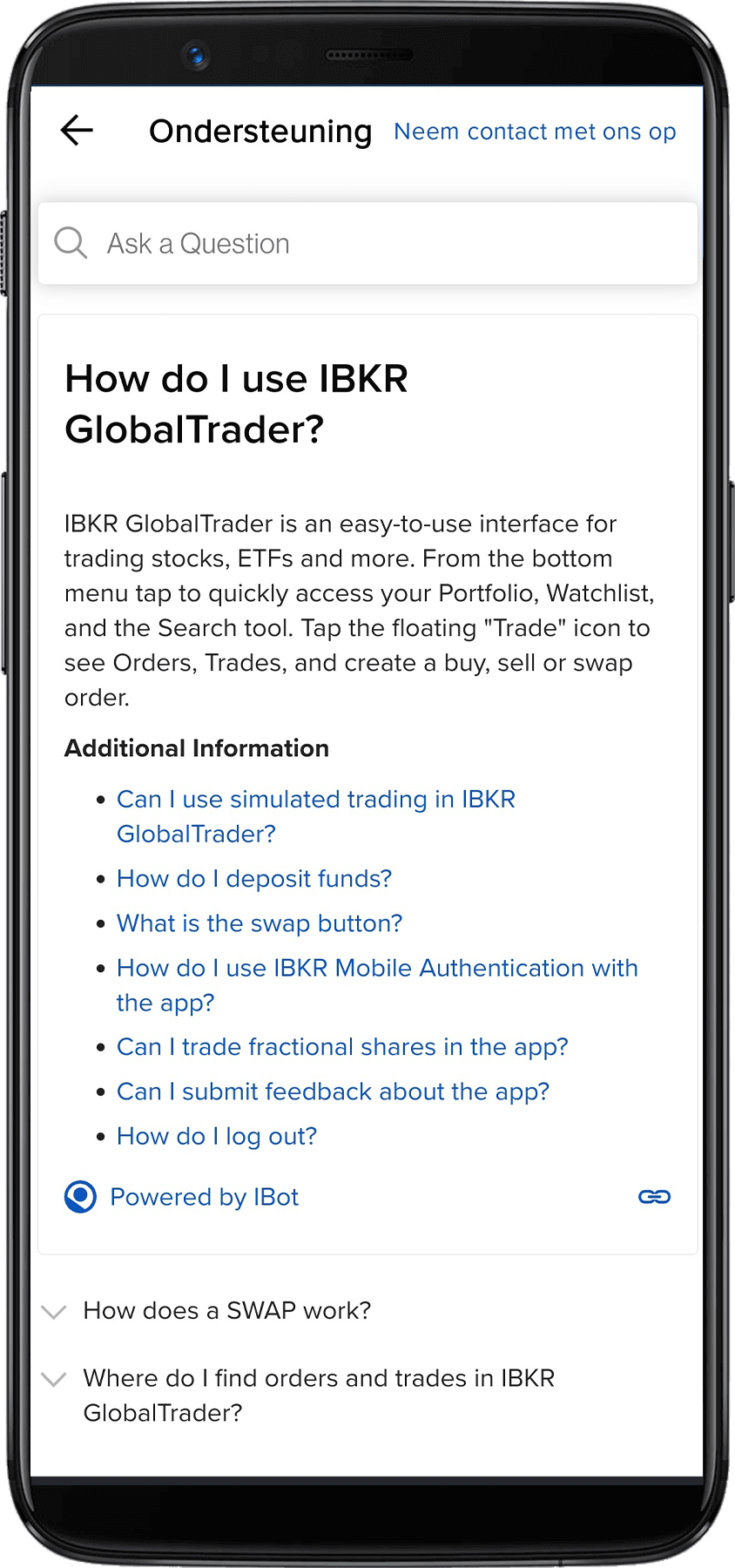Tap the chevron beside SWAP question
This screenshot has width=735, height=1568.
[x=54, y=1312]
